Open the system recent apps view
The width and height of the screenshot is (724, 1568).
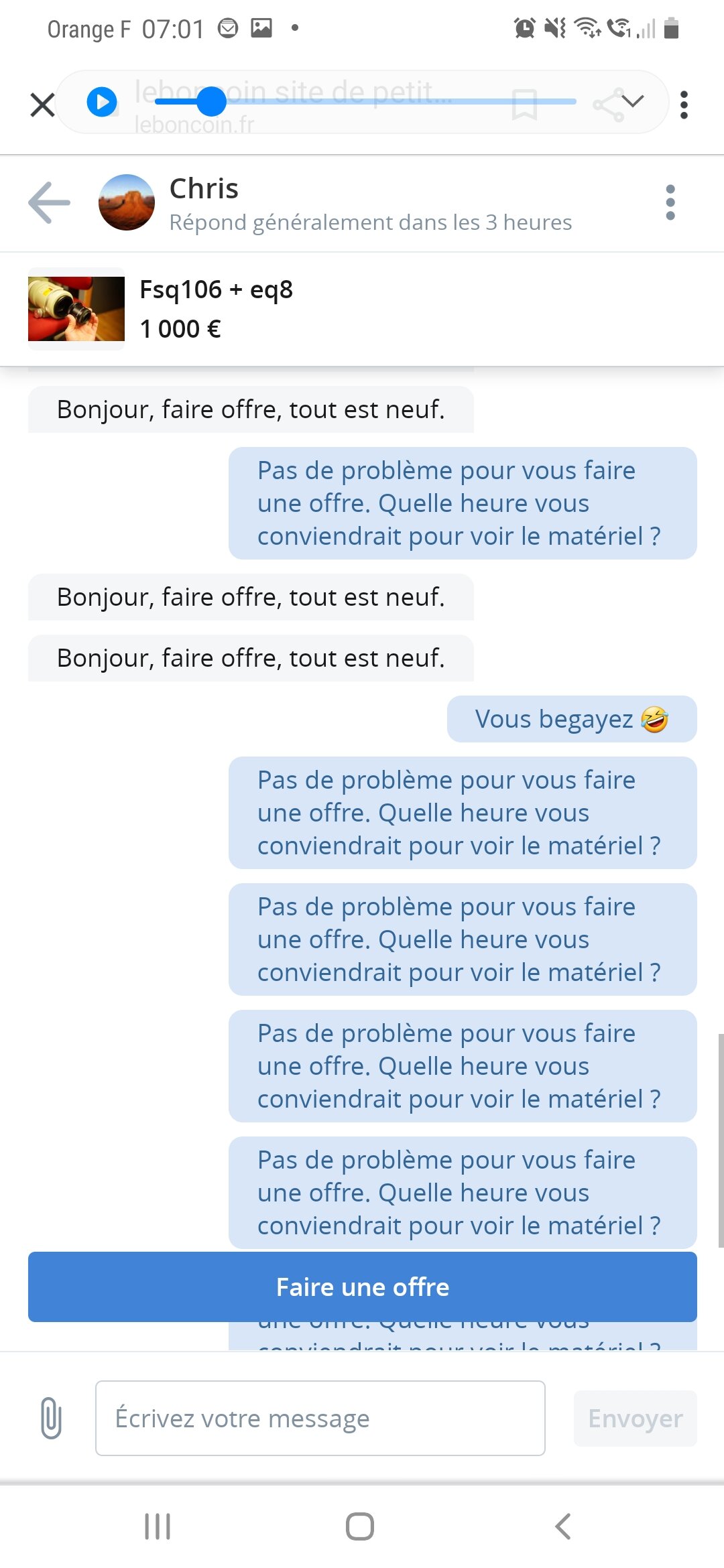(x=158, y=1526)
